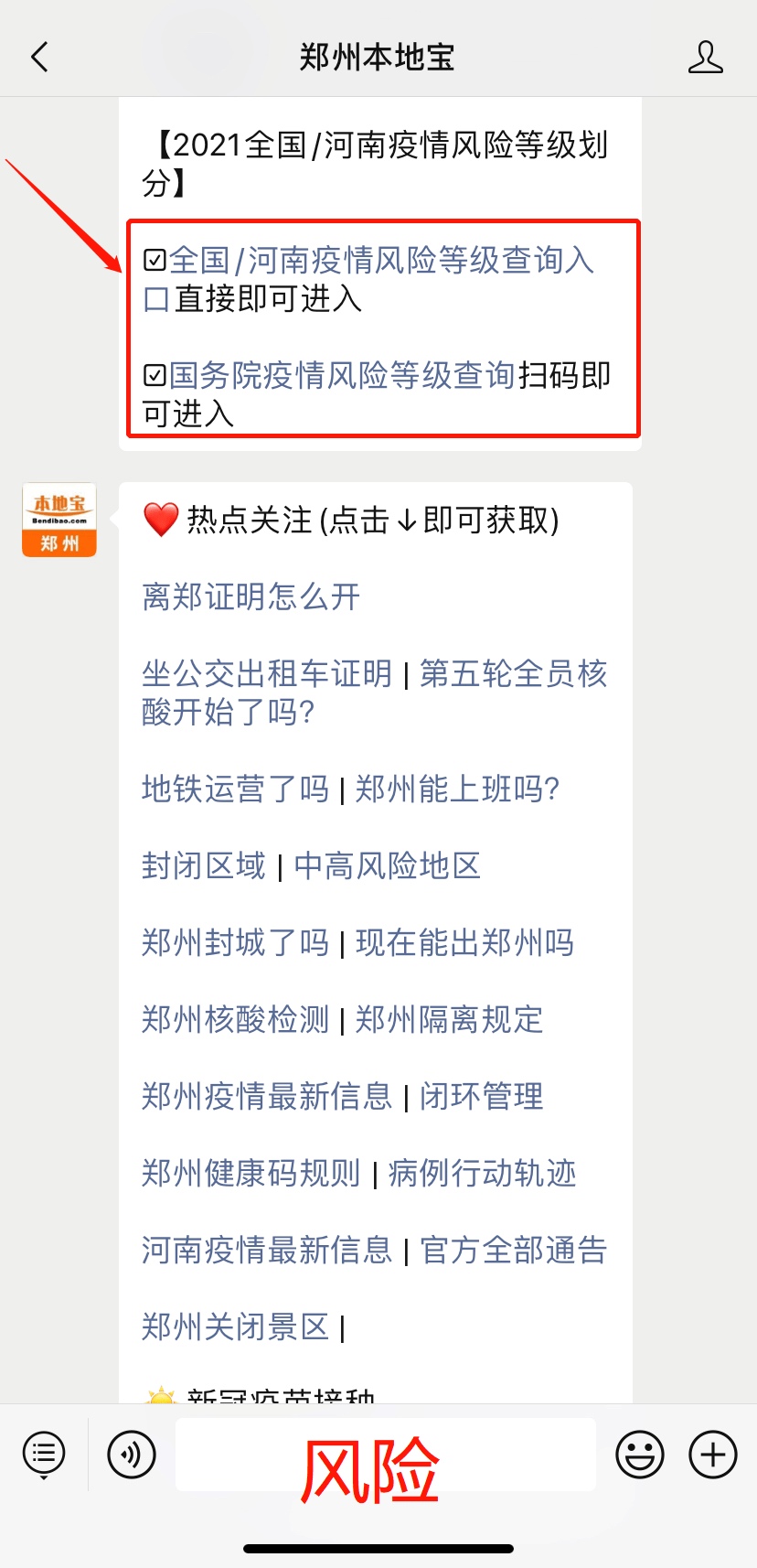The height and width of the screenshot is (1568, 757).
Task: Open 封闭区域 link
Action: (203, 865)
